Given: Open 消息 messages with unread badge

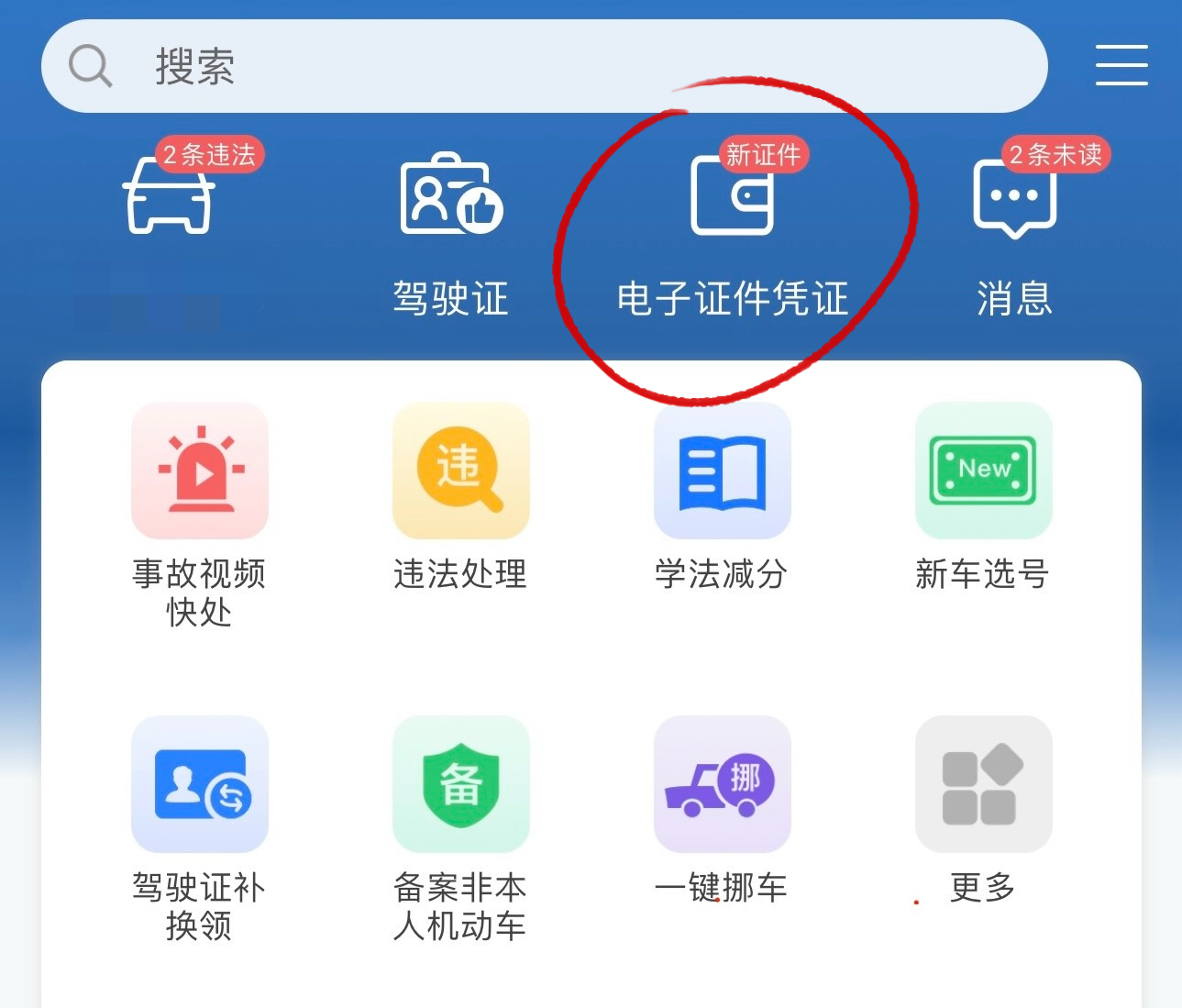Looking at the screenshot, I should 1014,234.
